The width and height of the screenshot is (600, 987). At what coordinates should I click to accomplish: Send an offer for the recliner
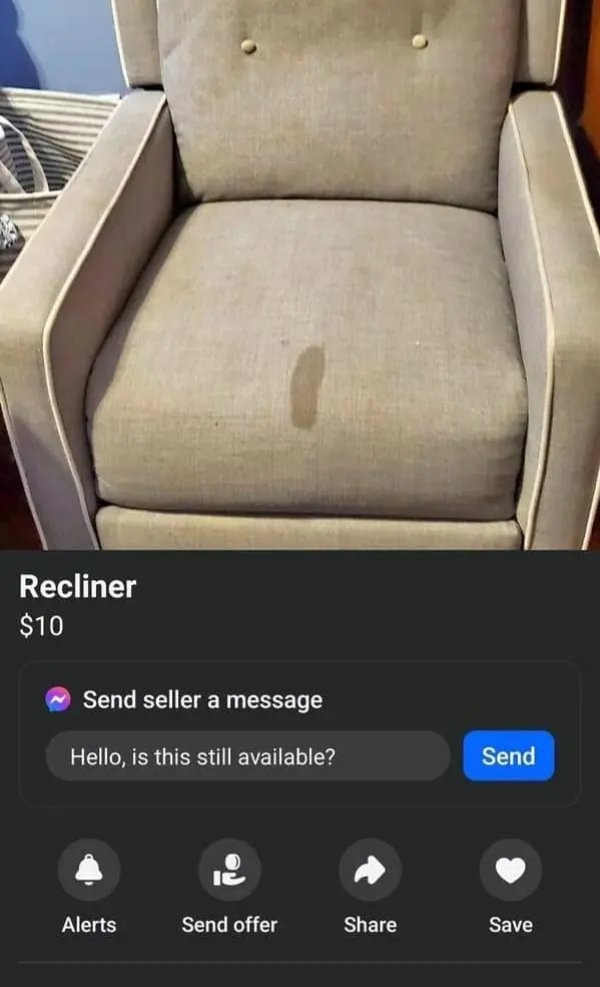point(229,870)
